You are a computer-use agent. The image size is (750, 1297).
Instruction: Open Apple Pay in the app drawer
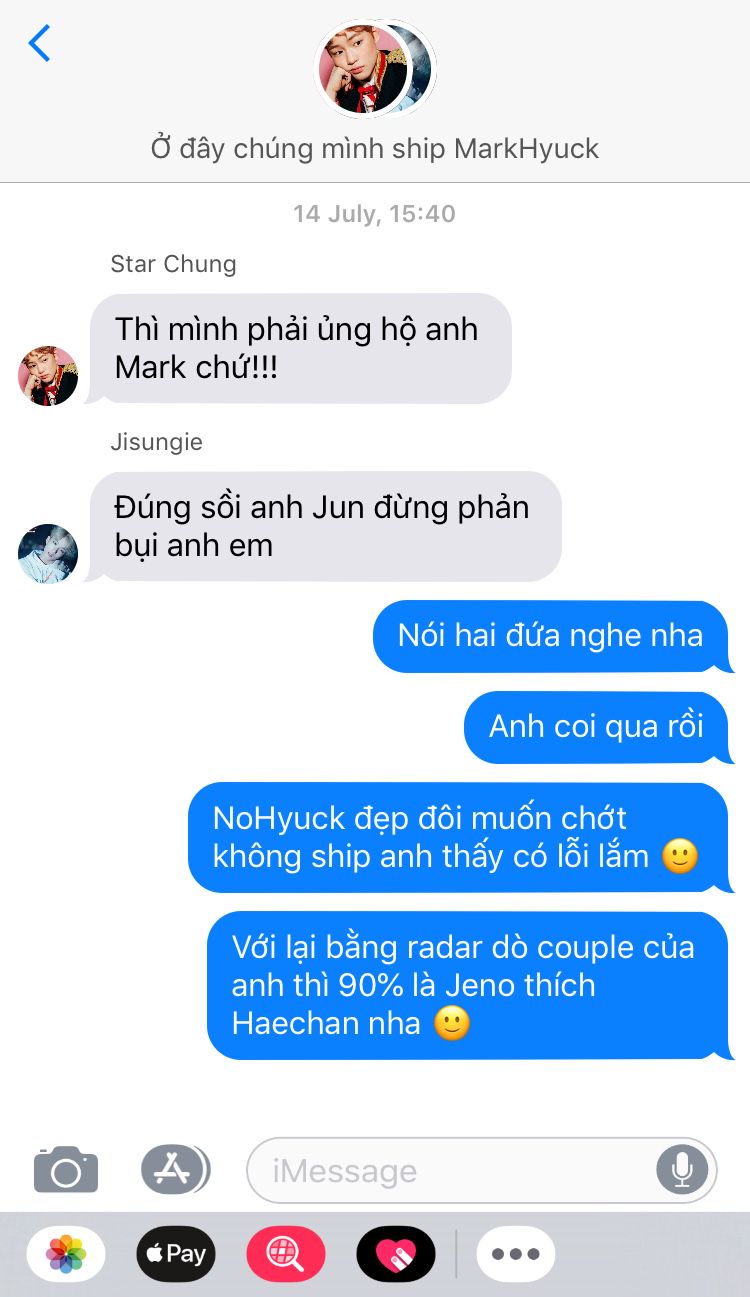(x=176, y=1254)
